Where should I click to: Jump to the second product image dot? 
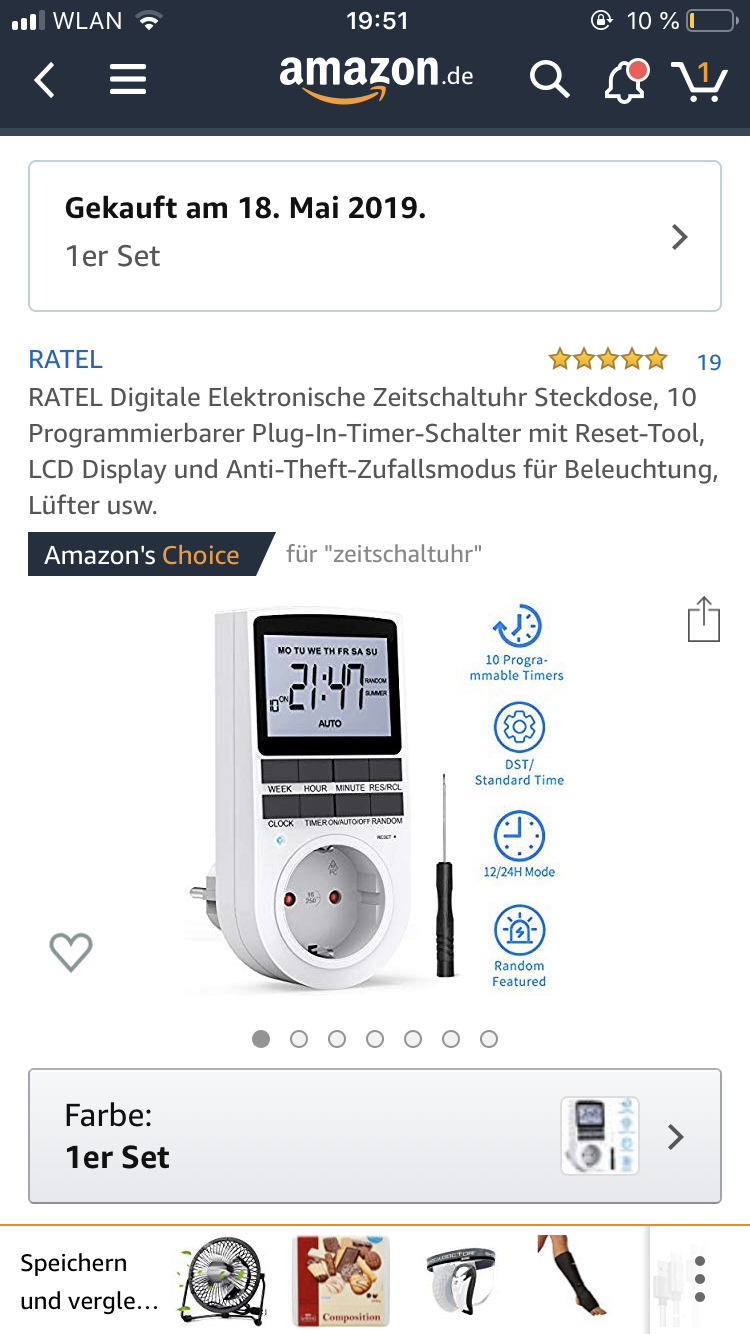pos(299,1039)
